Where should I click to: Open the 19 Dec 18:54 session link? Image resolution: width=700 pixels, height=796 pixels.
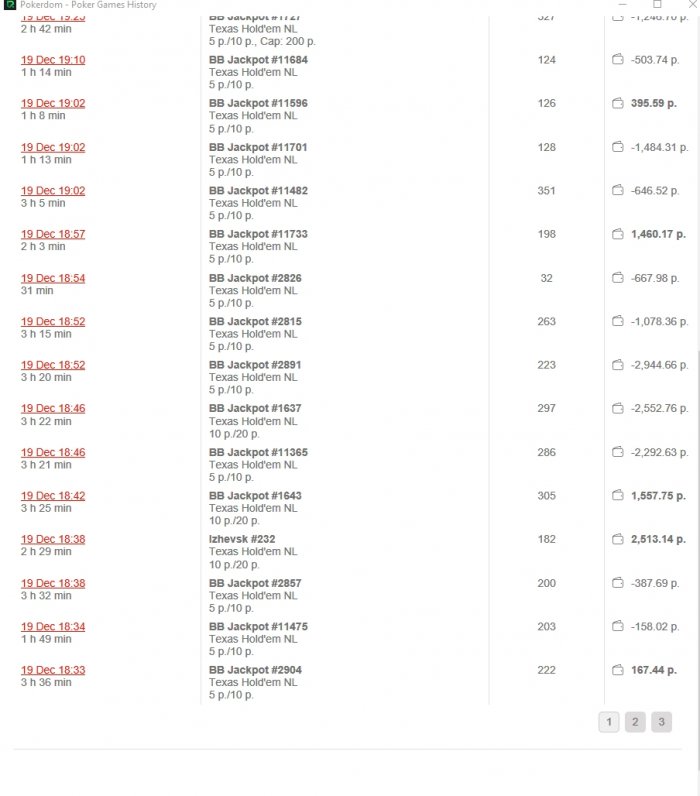tap(53, 278)
